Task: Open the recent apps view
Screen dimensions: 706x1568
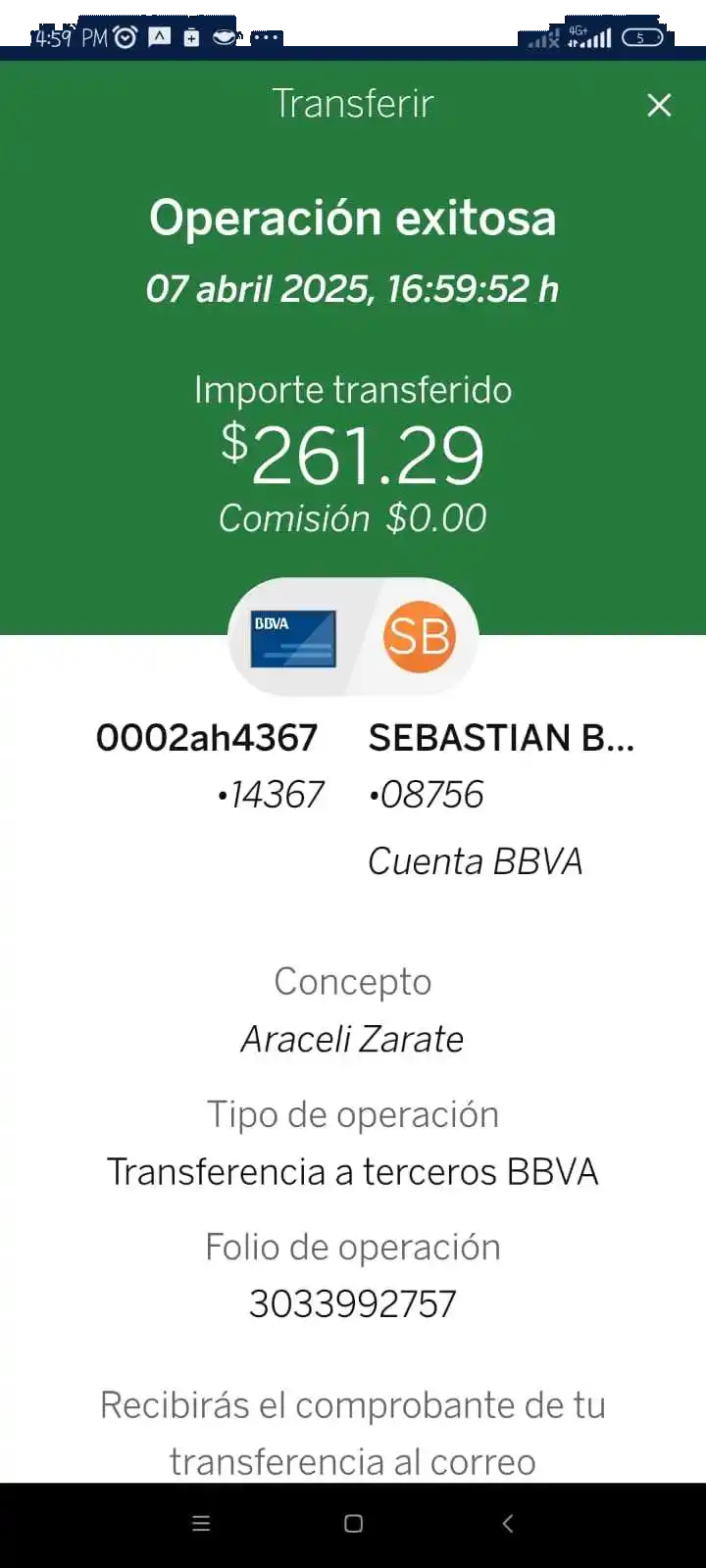Action: point(201,1523)
